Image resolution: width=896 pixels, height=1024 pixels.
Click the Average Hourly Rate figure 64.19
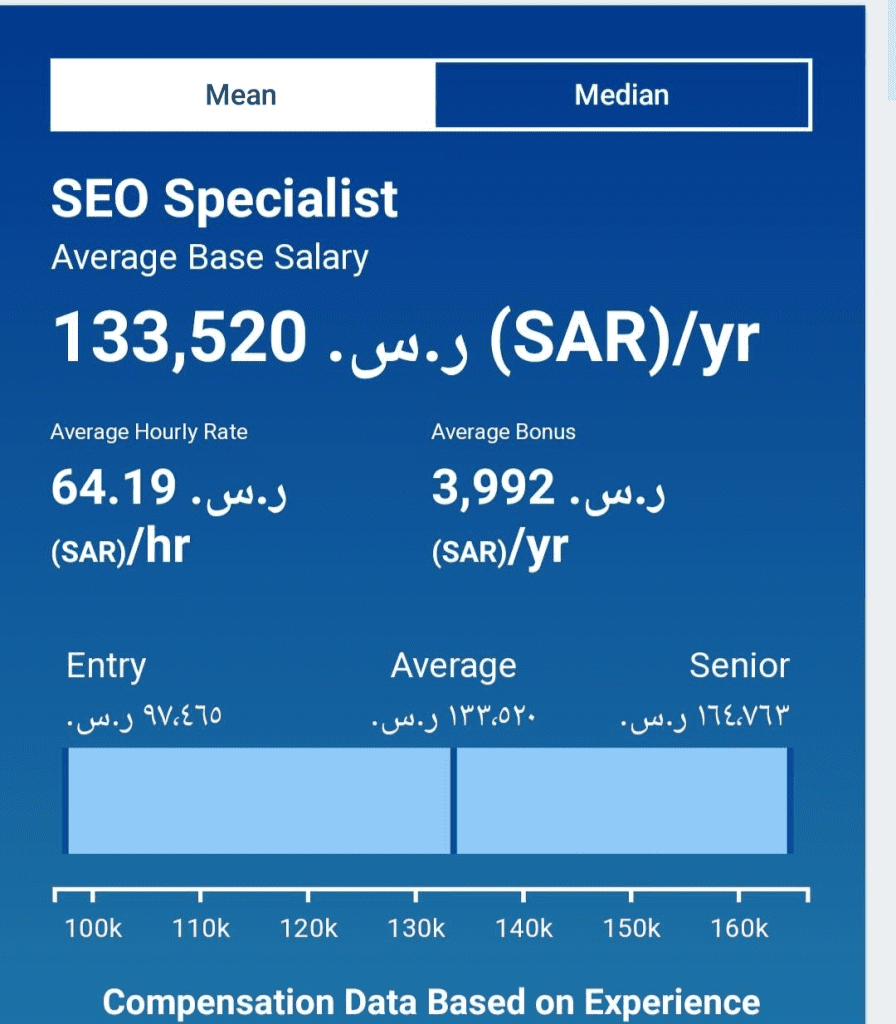(x=170, y=489)
